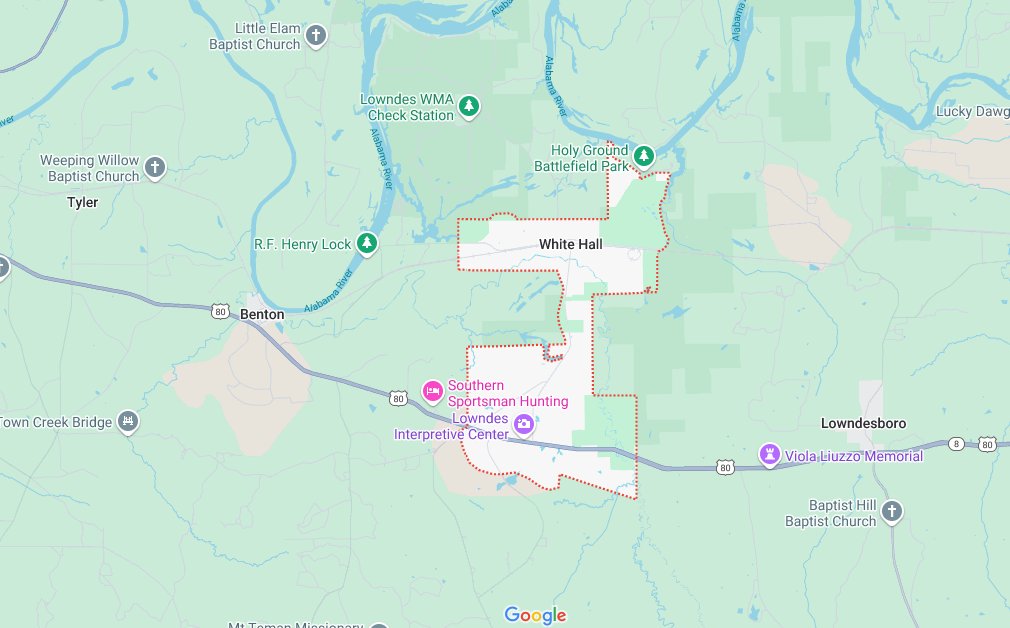Tap Lowndes Interpretive Center marker
The image size is (1010, 628).
[x=523, y=426]
